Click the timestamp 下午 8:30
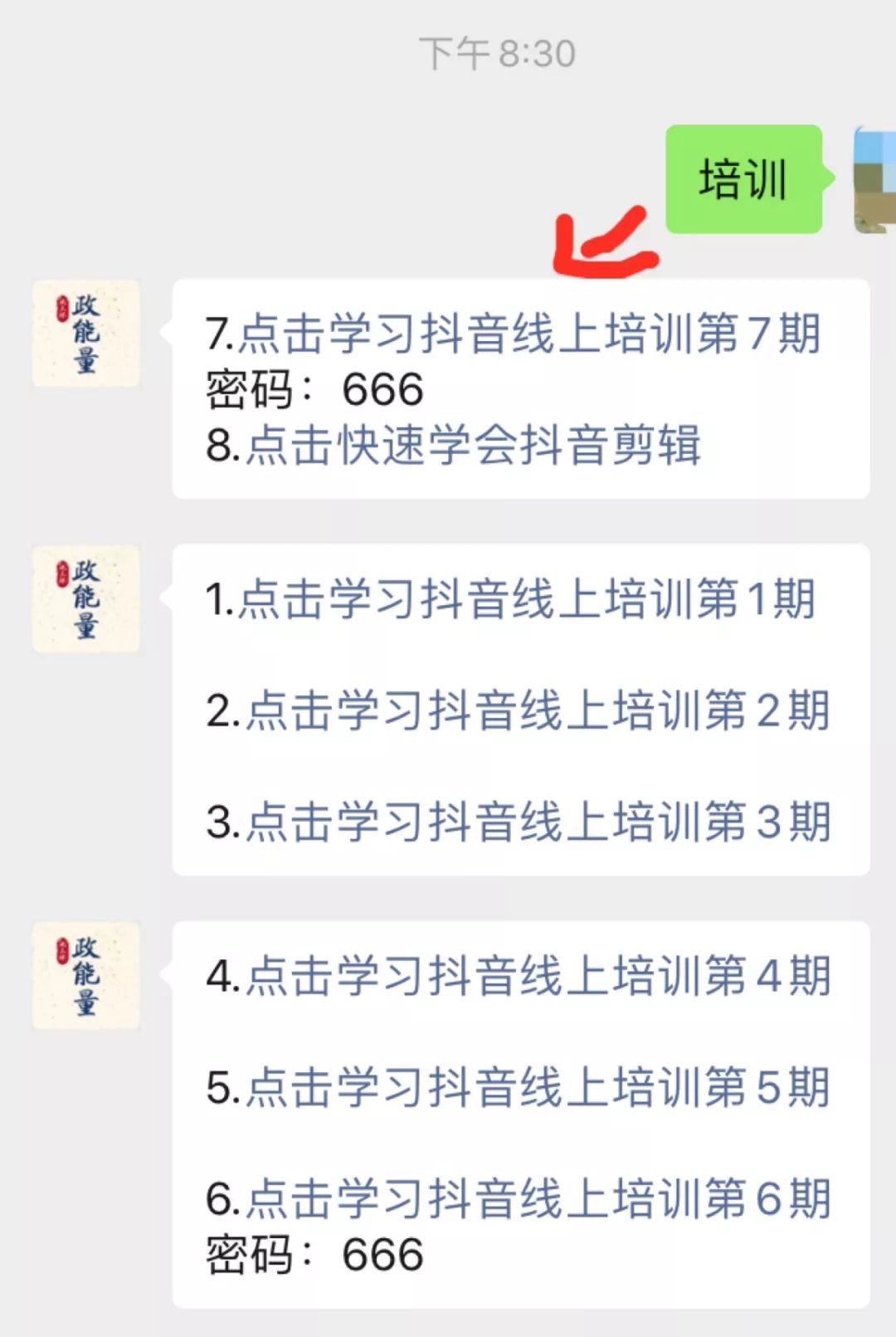The image size is (896, 1337). point(494,51)
